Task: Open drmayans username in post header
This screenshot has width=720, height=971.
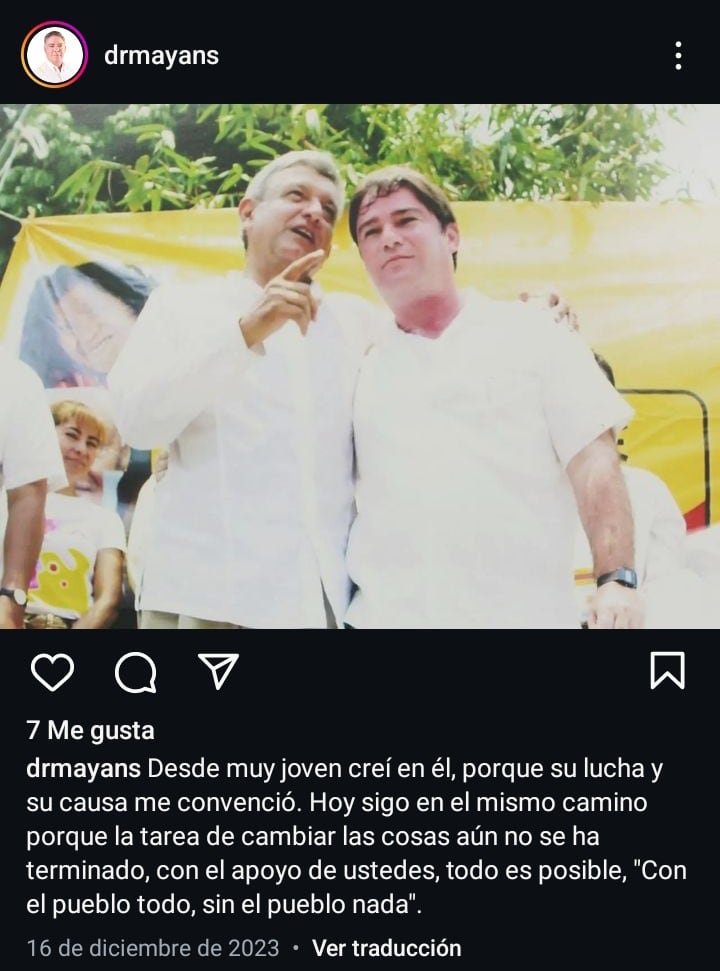Action: click(161, 56)
